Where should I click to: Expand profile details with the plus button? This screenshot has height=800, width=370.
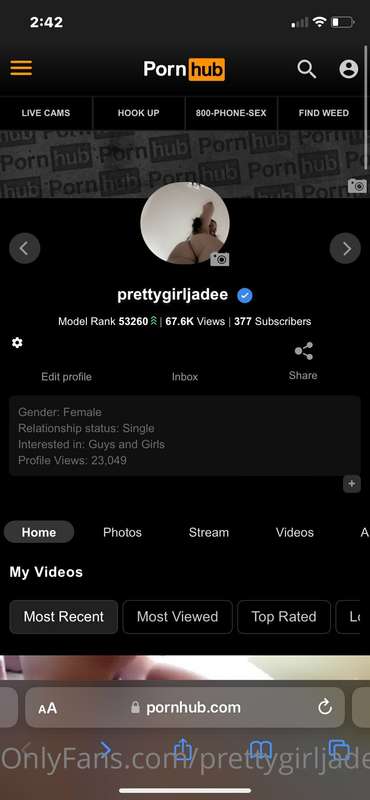(352, 484)
